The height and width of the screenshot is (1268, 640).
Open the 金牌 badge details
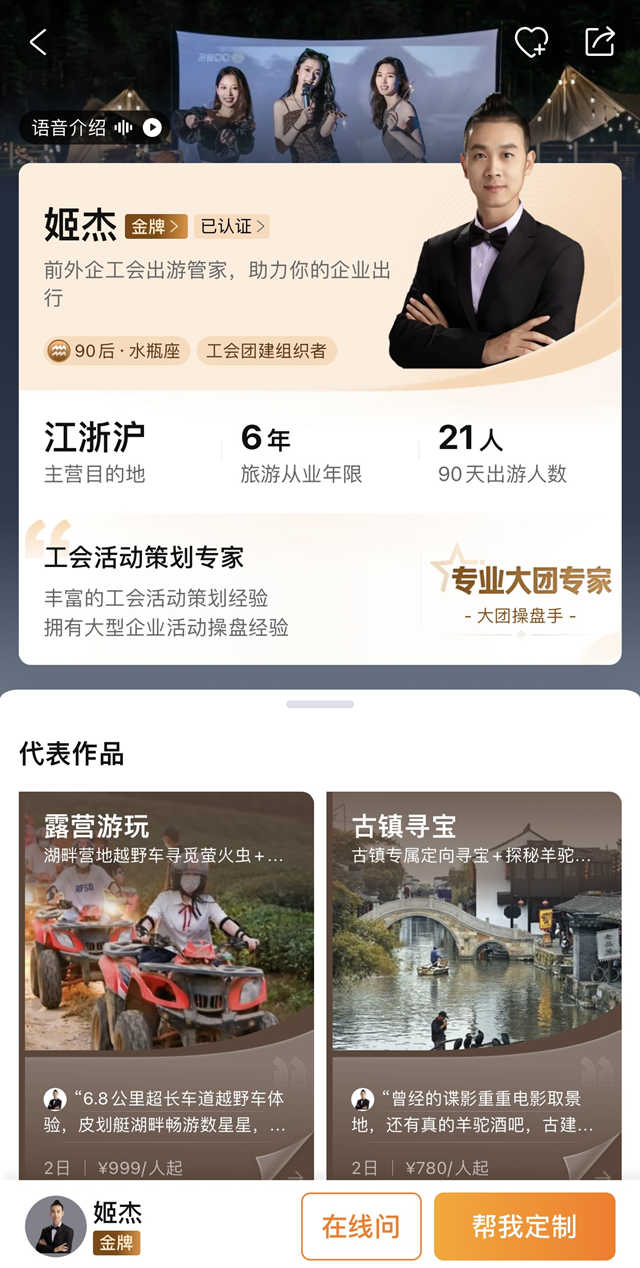point(156,226)
